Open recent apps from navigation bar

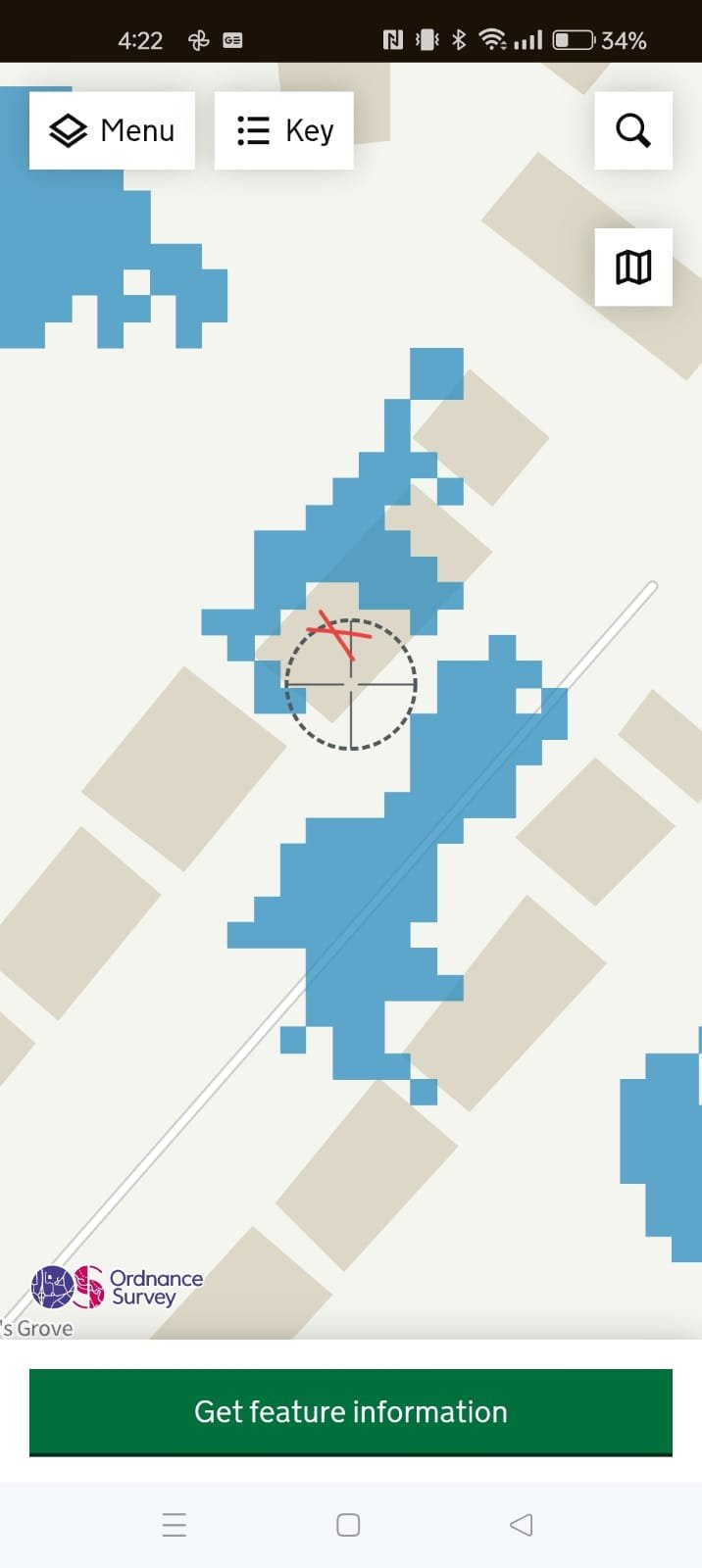pyautogui.click(x=175, y=1525)
